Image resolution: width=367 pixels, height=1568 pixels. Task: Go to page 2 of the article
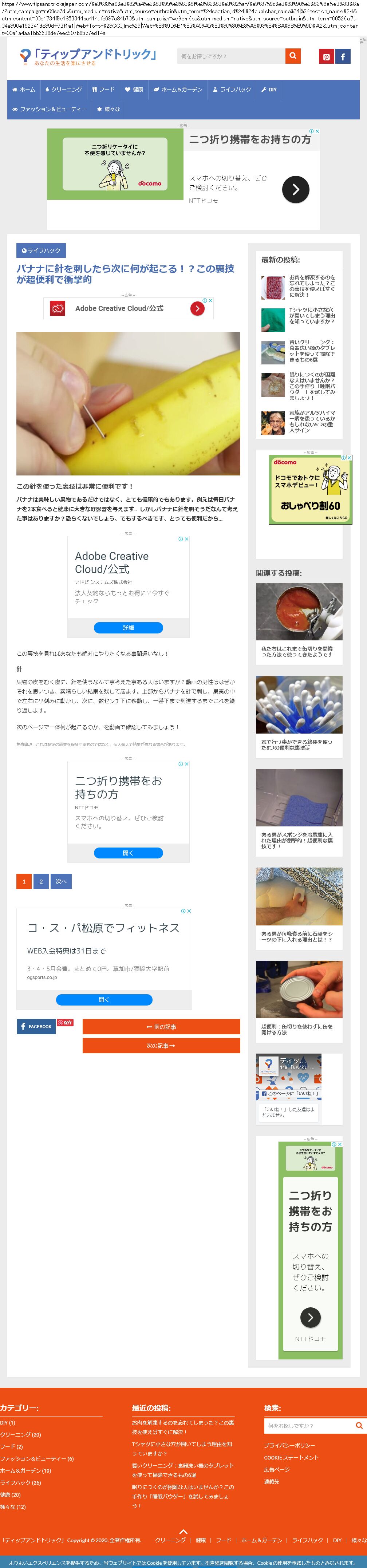(x=41, y=881)
